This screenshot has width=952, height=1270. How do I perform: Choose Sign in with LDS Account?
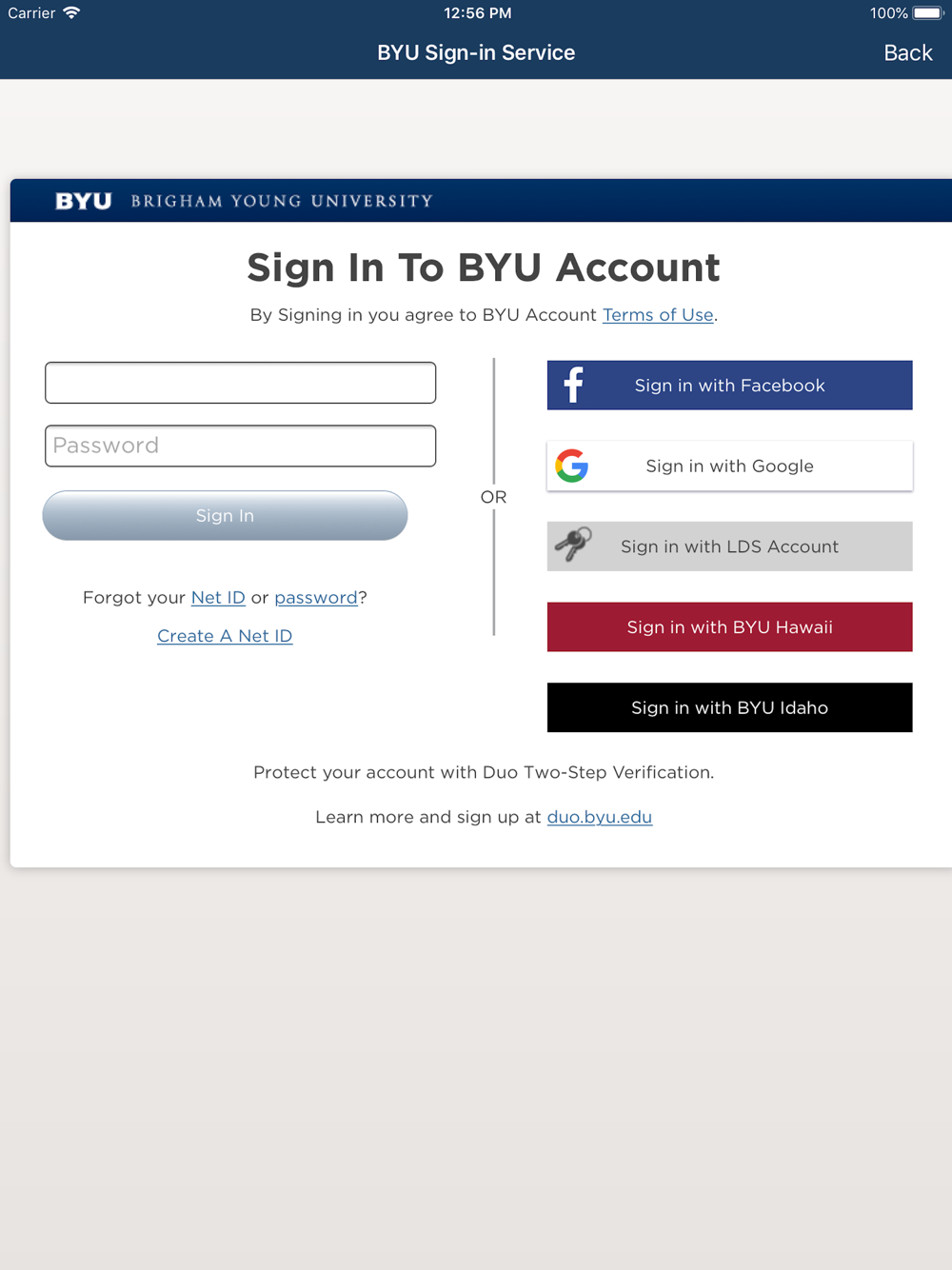(x=729, y=546)
